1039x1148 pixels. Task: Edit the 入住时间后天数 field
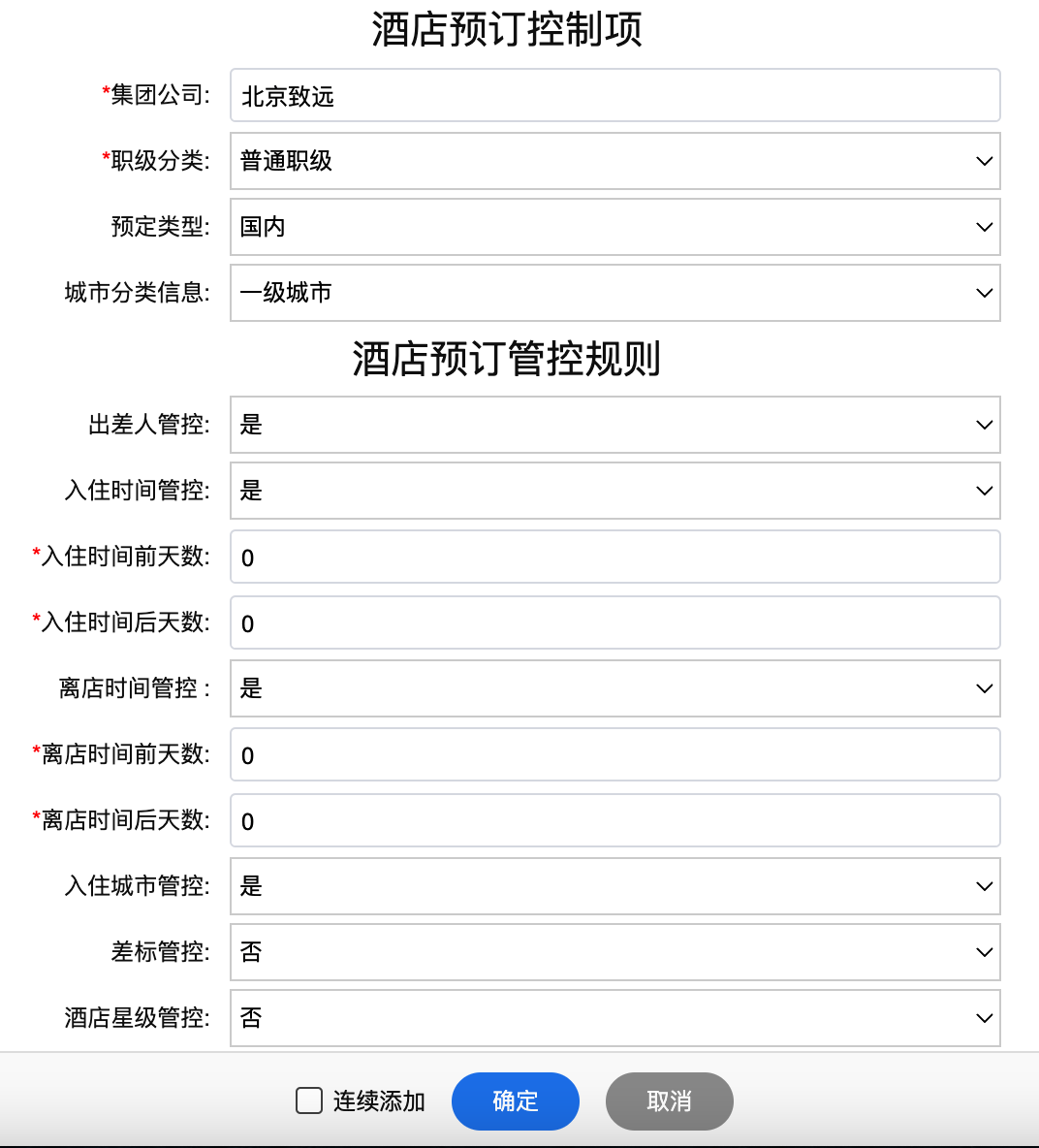tap(614, 622)
